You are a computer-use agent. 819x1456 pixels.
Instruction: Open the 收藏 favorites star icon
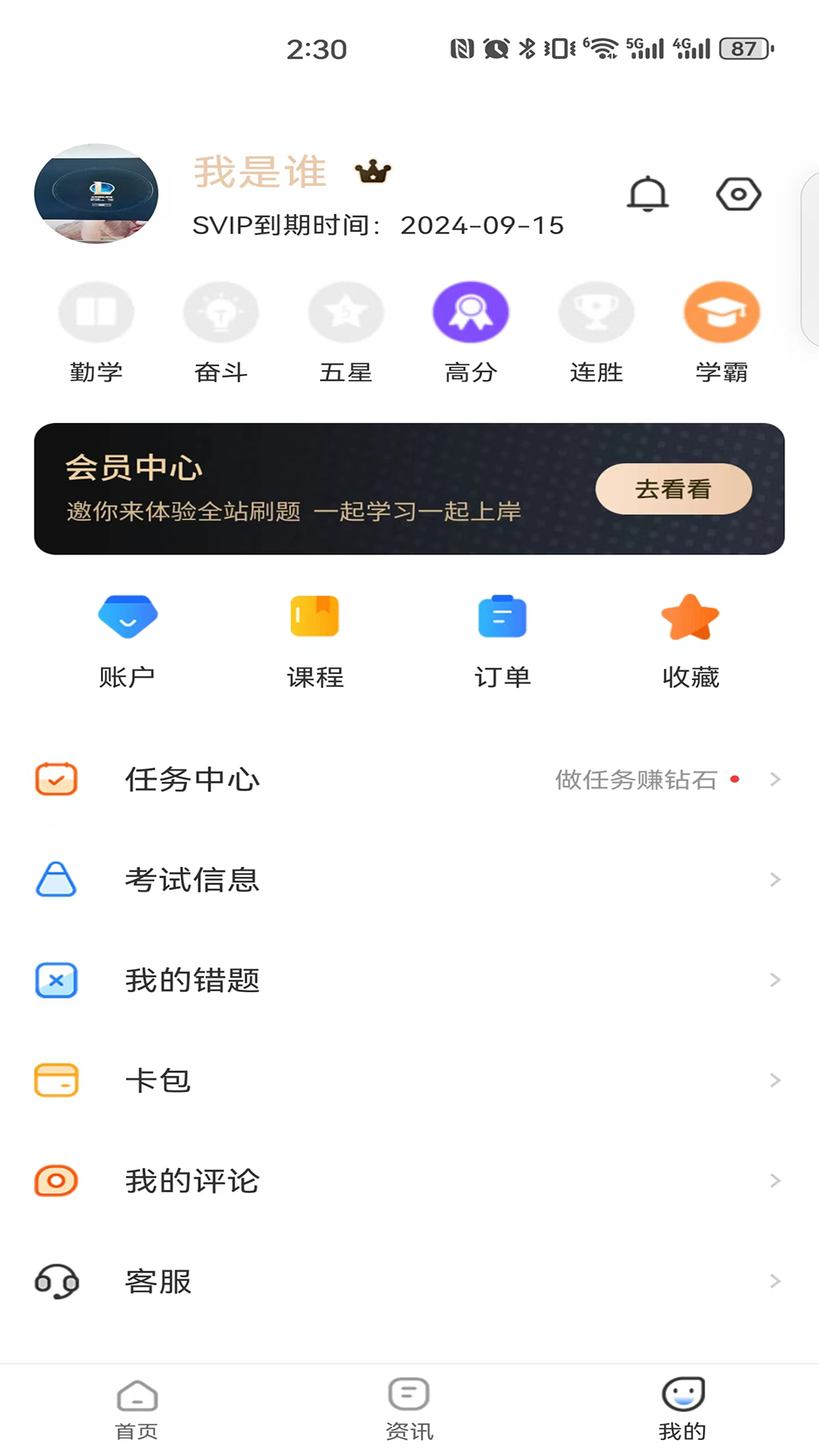[689, 617]
